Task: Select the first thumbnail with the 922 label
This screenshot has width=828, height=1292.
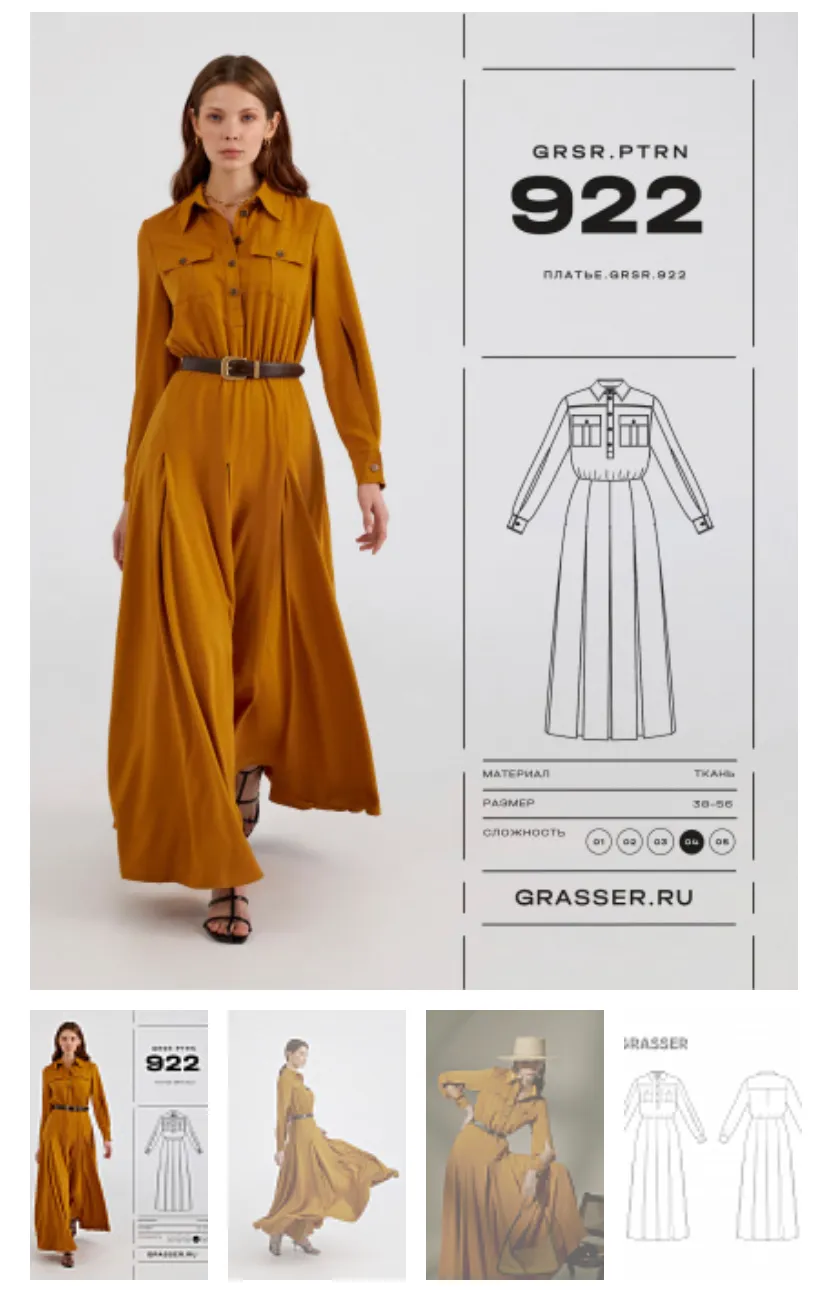Action: tap(119, 1144)
